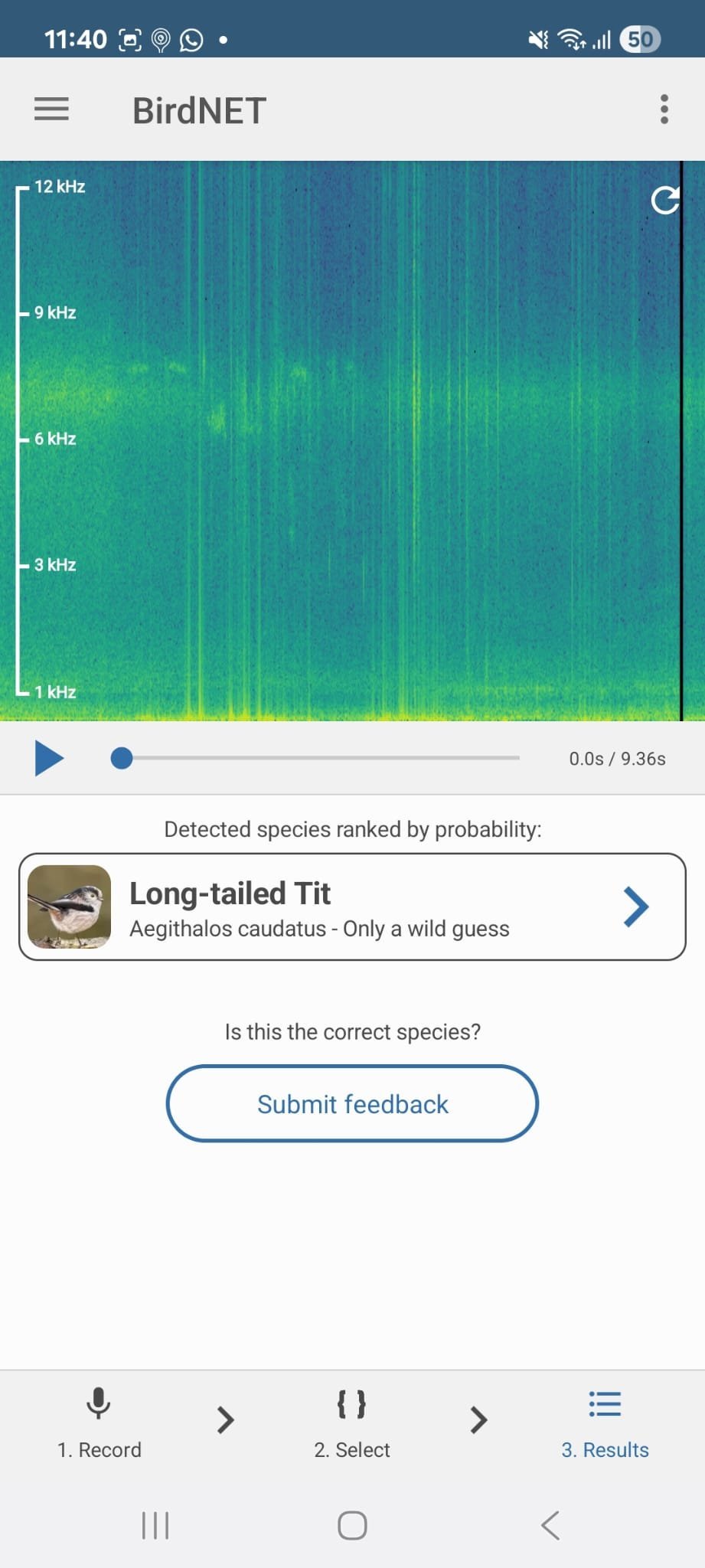
Task: Submit feedback on the detected species
Action: pyautogui.click(x=352, y=1103)
